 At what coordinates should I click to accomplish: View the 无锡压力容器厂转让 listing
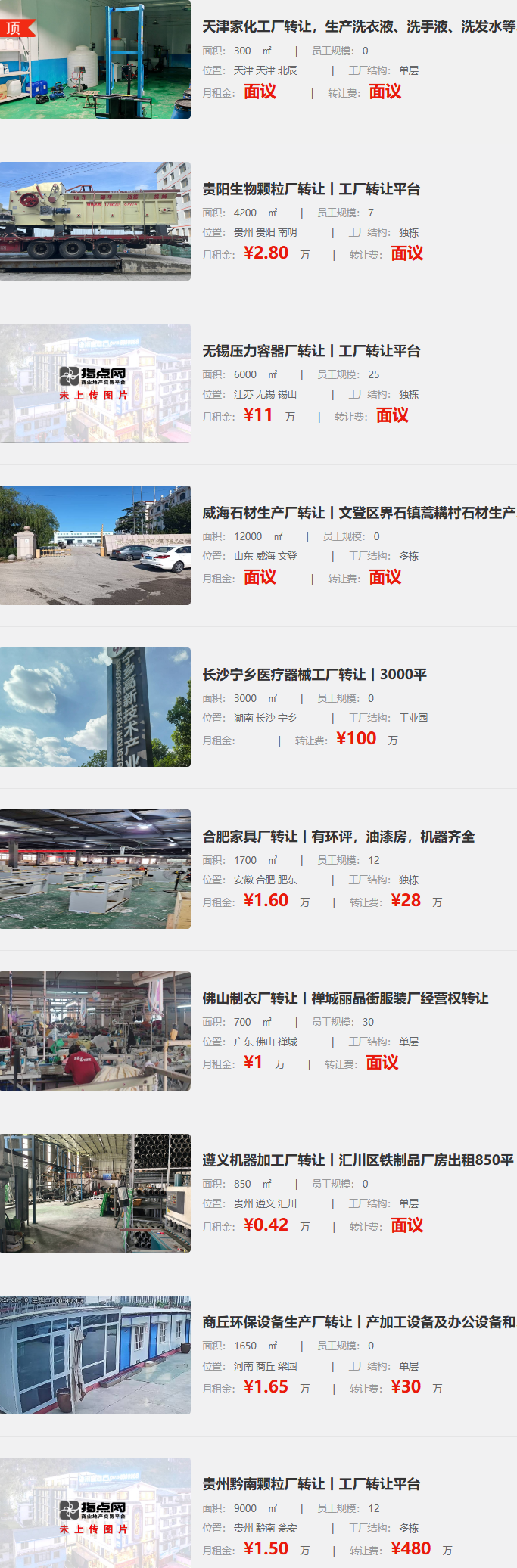(311, 351)
